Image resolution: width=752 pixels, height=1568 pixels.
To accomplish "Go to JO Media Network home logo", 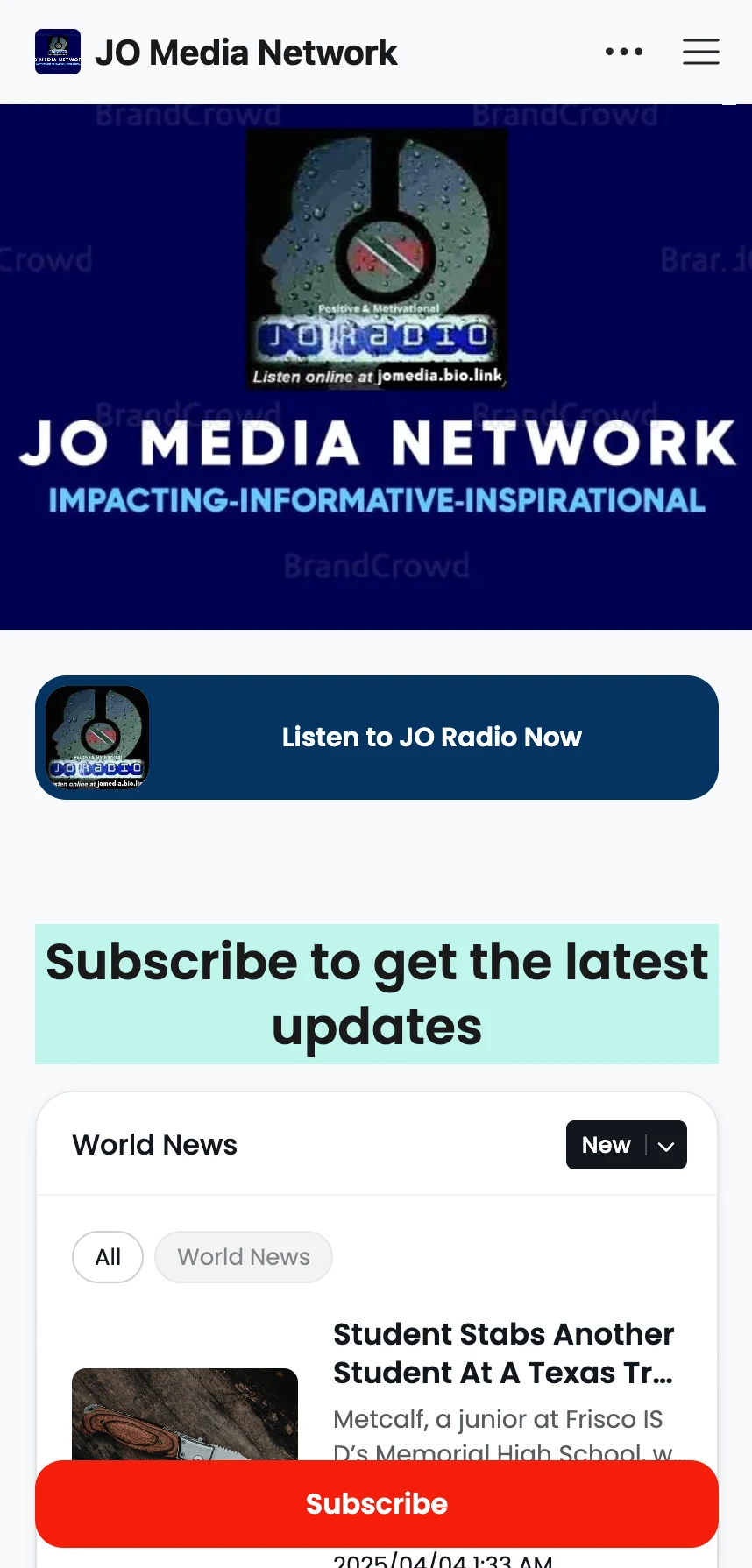I will click(58, 53).
